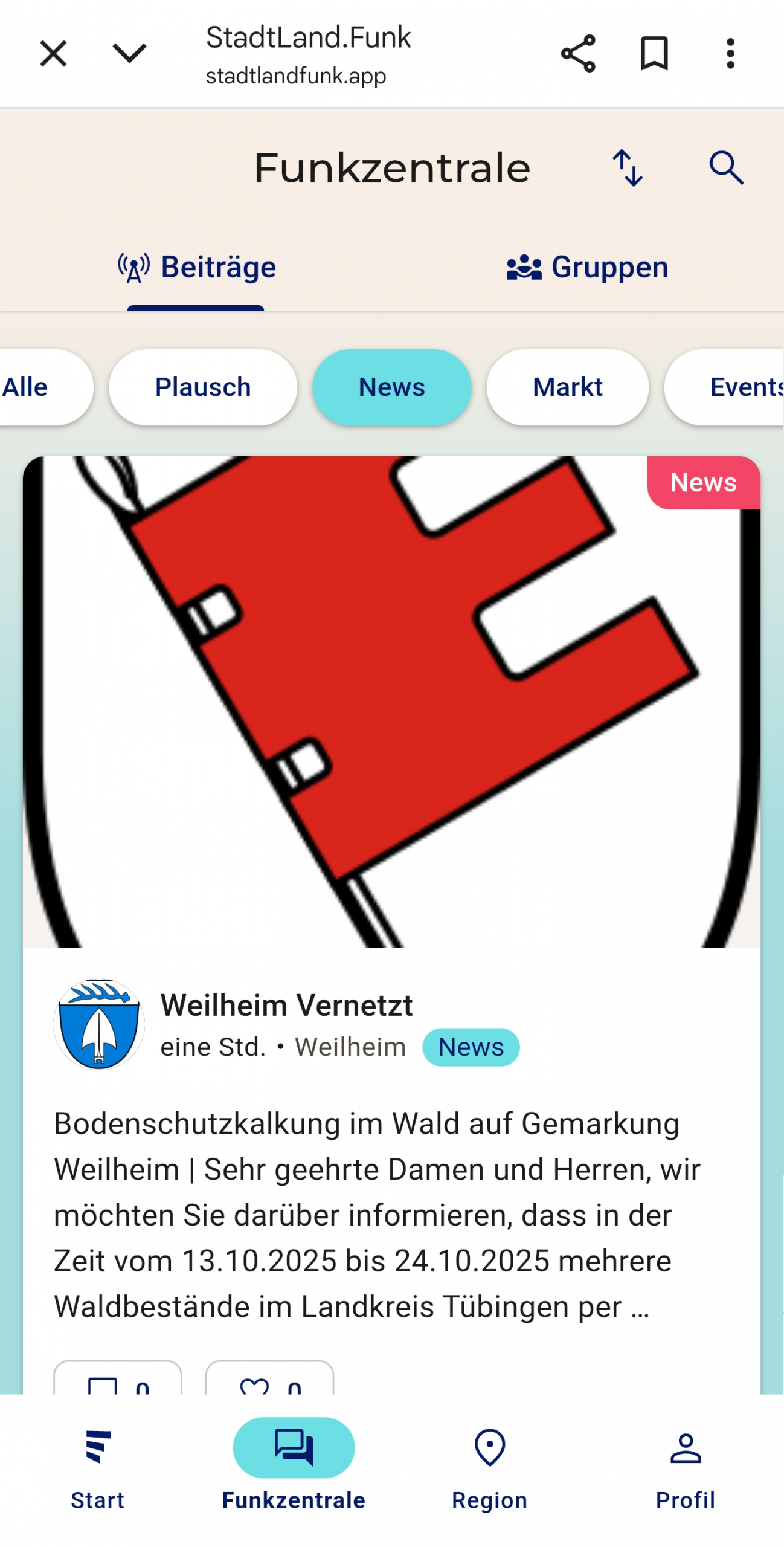Switch to the Gruppen tab
This screenshot has height=1547, width=784.
click(587, 267)
